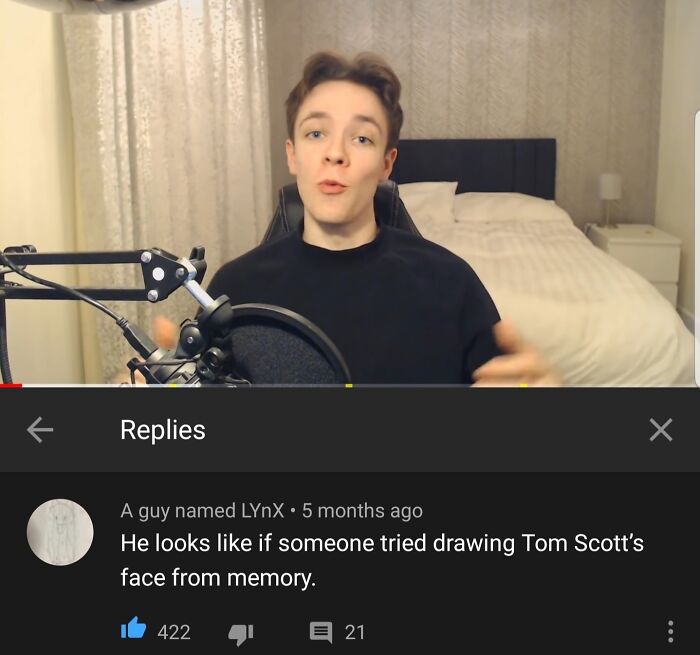Close the Replies panel

point(660,430)
